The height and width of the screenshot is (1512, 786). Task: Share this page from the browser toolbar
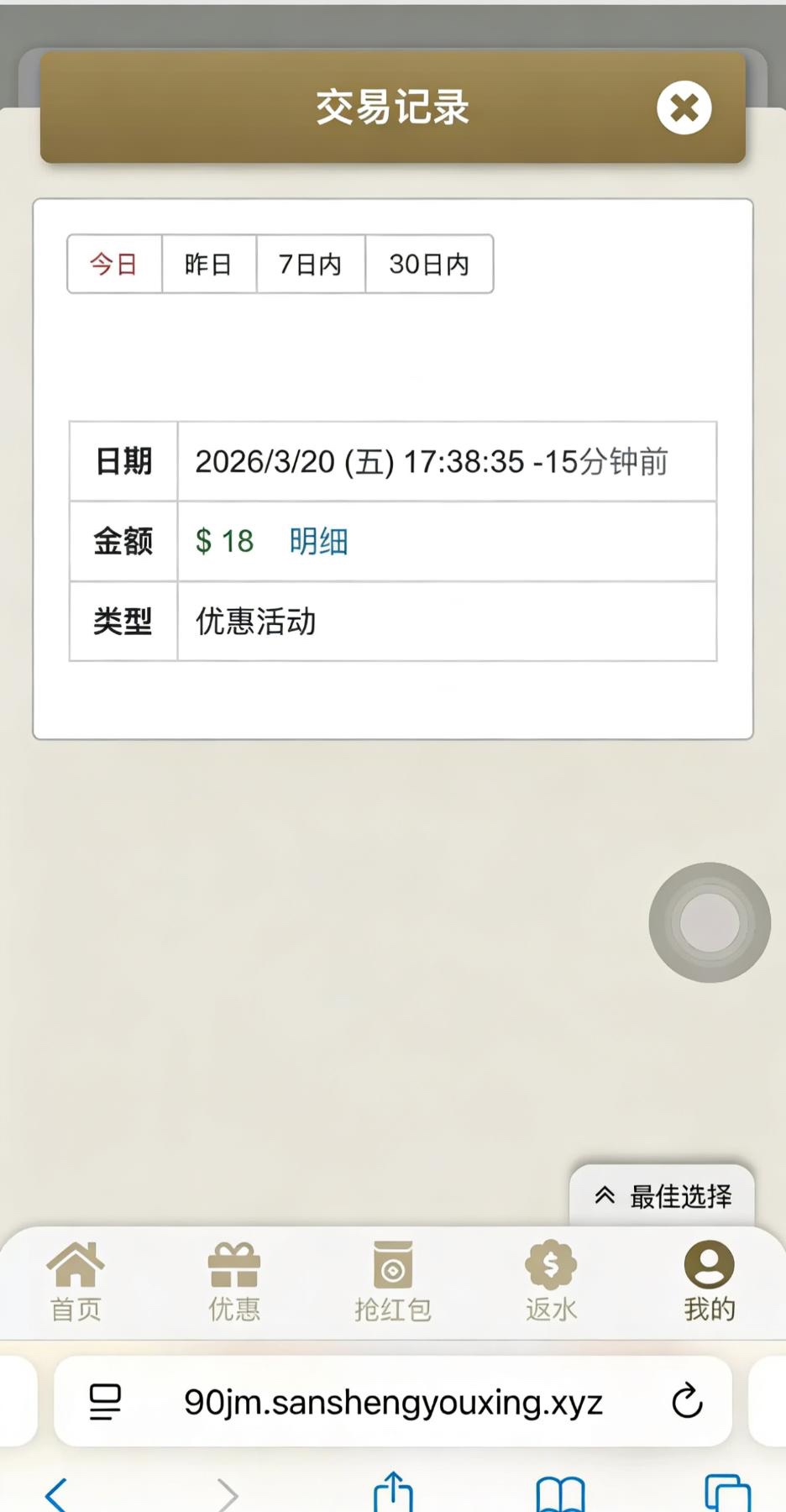pyautogui.click(x=393, y=1493)
